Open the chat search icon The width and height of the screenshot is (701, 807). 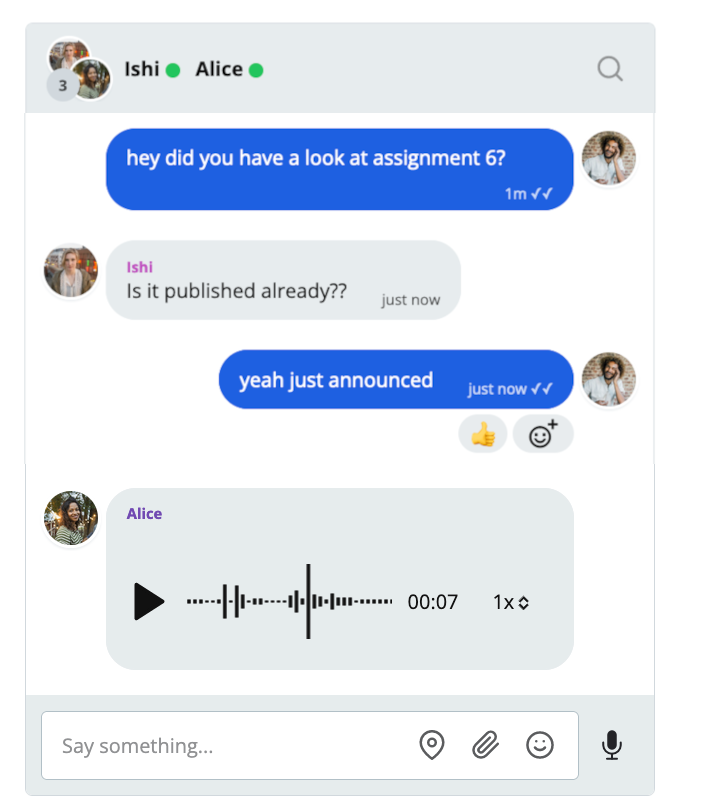point(610,69)
